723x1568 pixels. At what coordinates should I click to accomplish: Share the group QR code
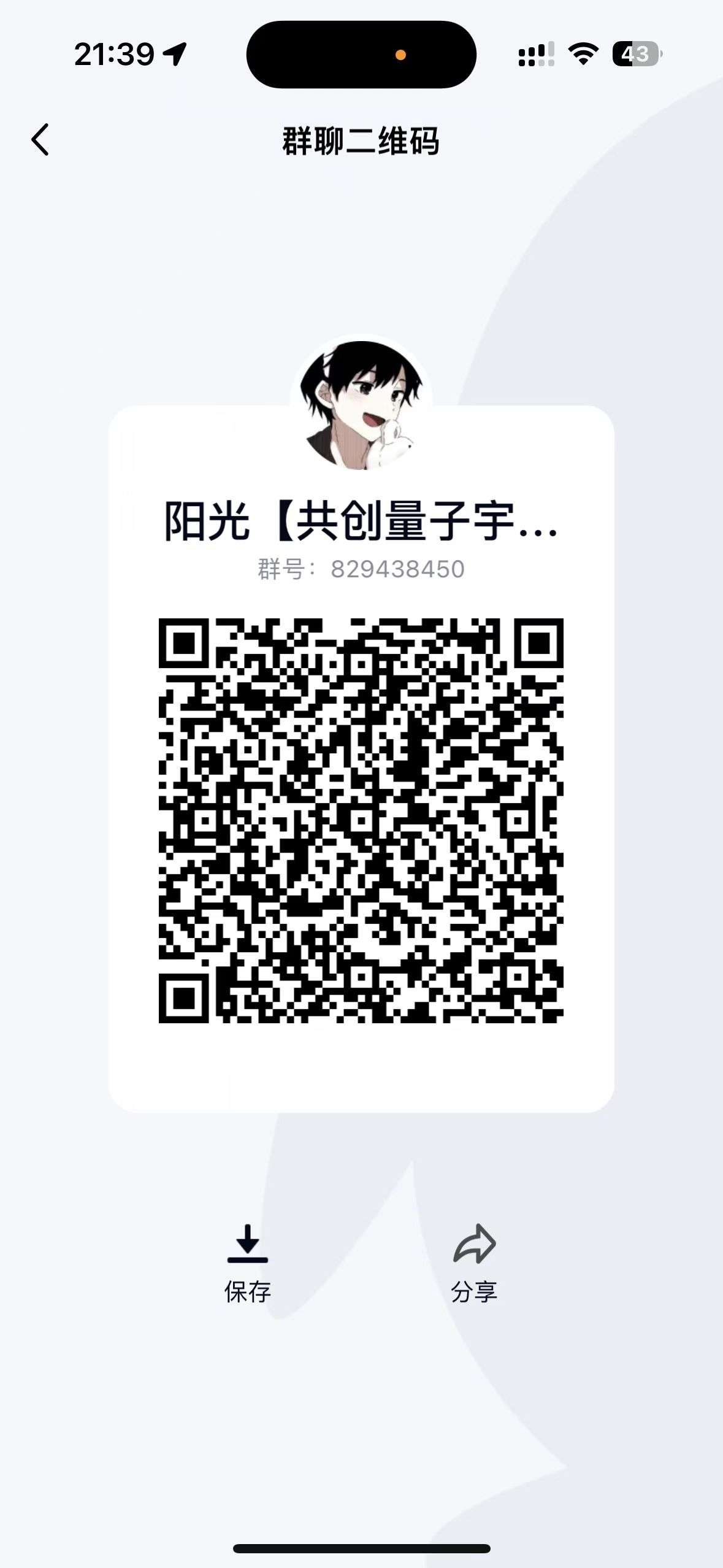click(x=474, y=1263)
